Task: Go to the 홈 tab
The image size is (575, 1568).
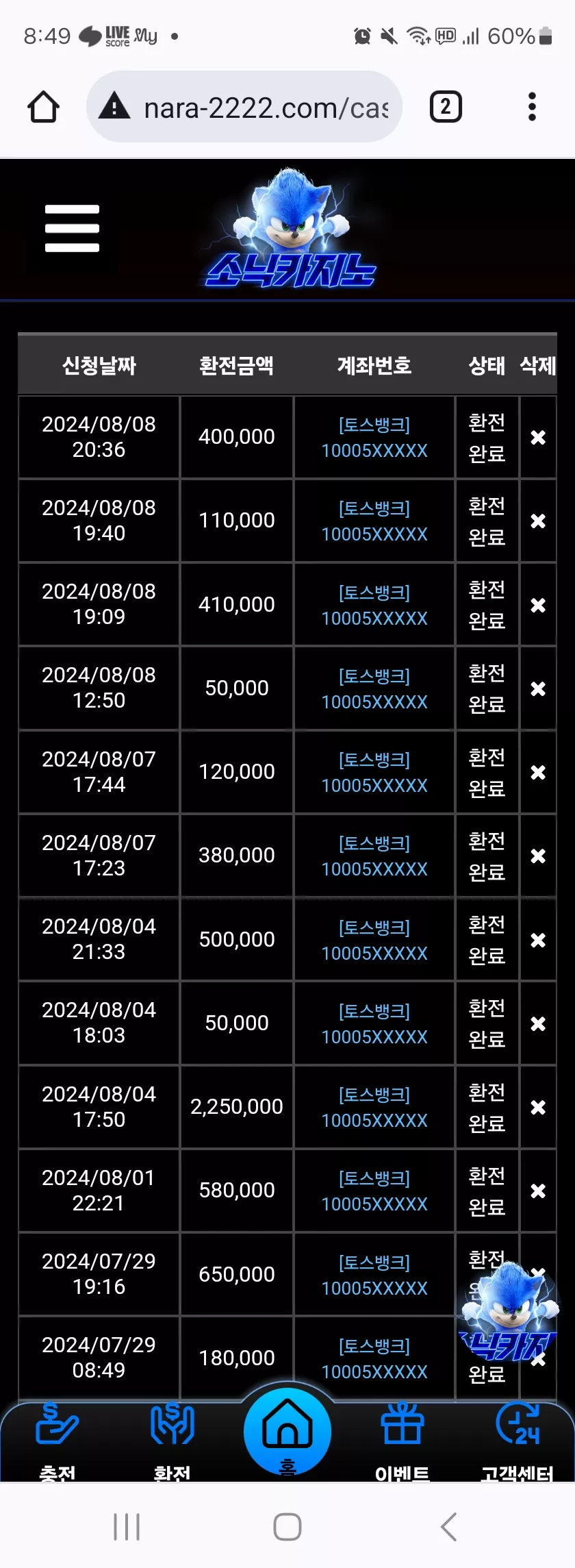Action: coord(287,1433)
